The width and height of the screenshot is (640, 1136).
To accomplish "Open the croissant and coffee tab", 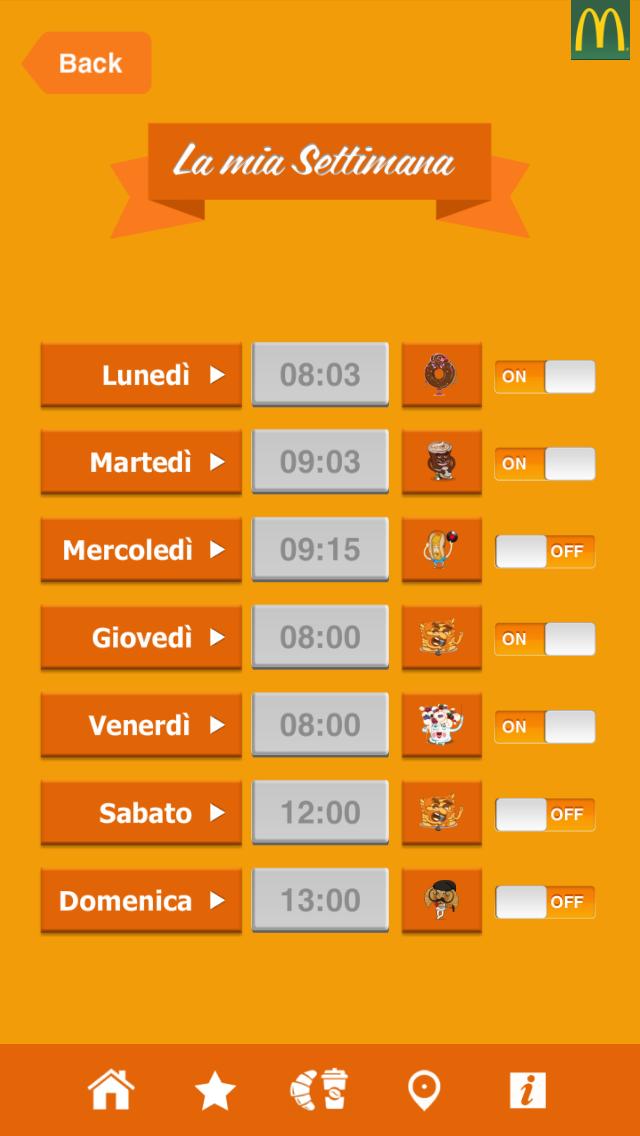I will [x=319, y=1090].
